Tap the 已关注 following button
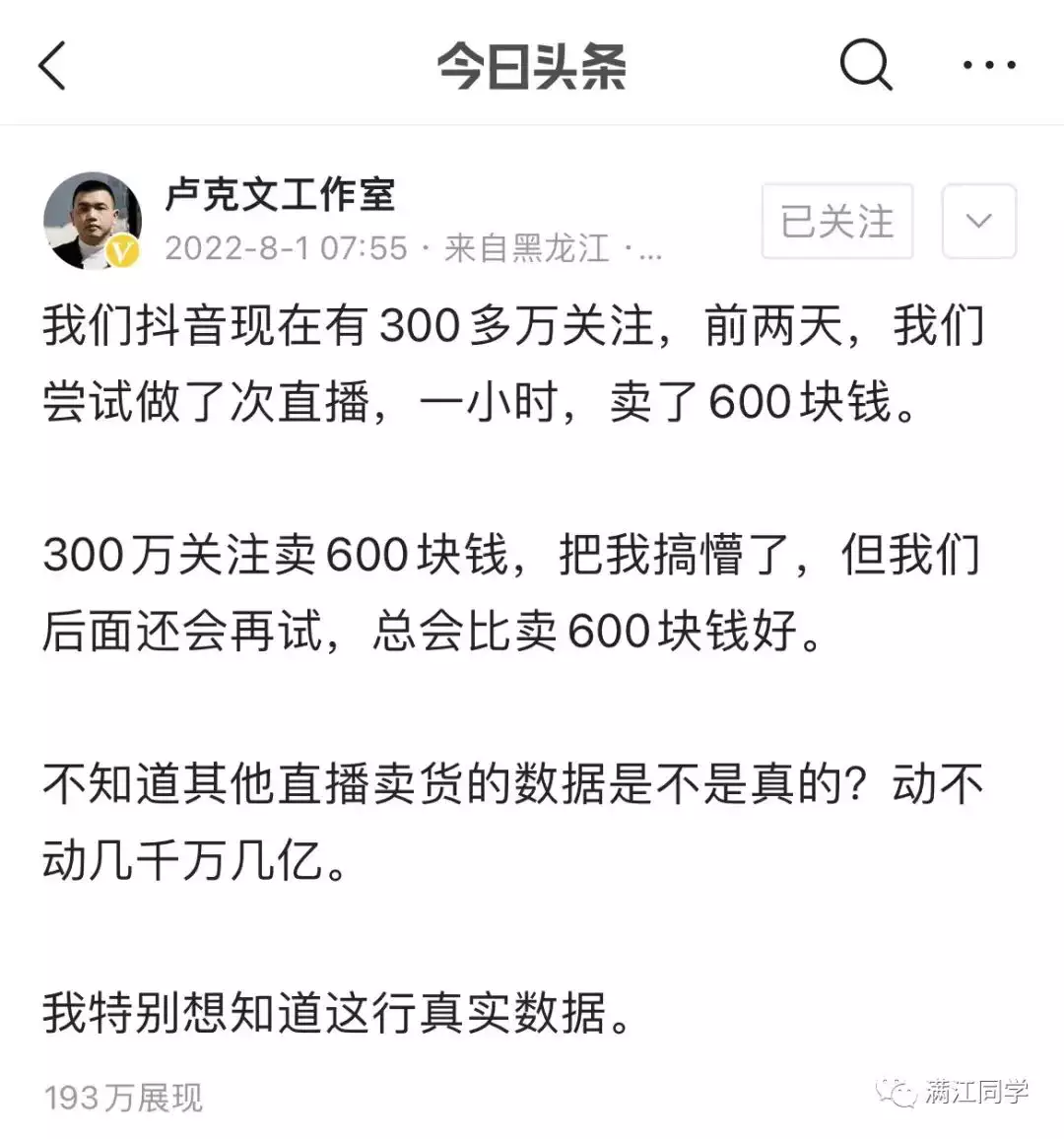The height and width of the screenshot is (1139, 1064). pos(836,221)
